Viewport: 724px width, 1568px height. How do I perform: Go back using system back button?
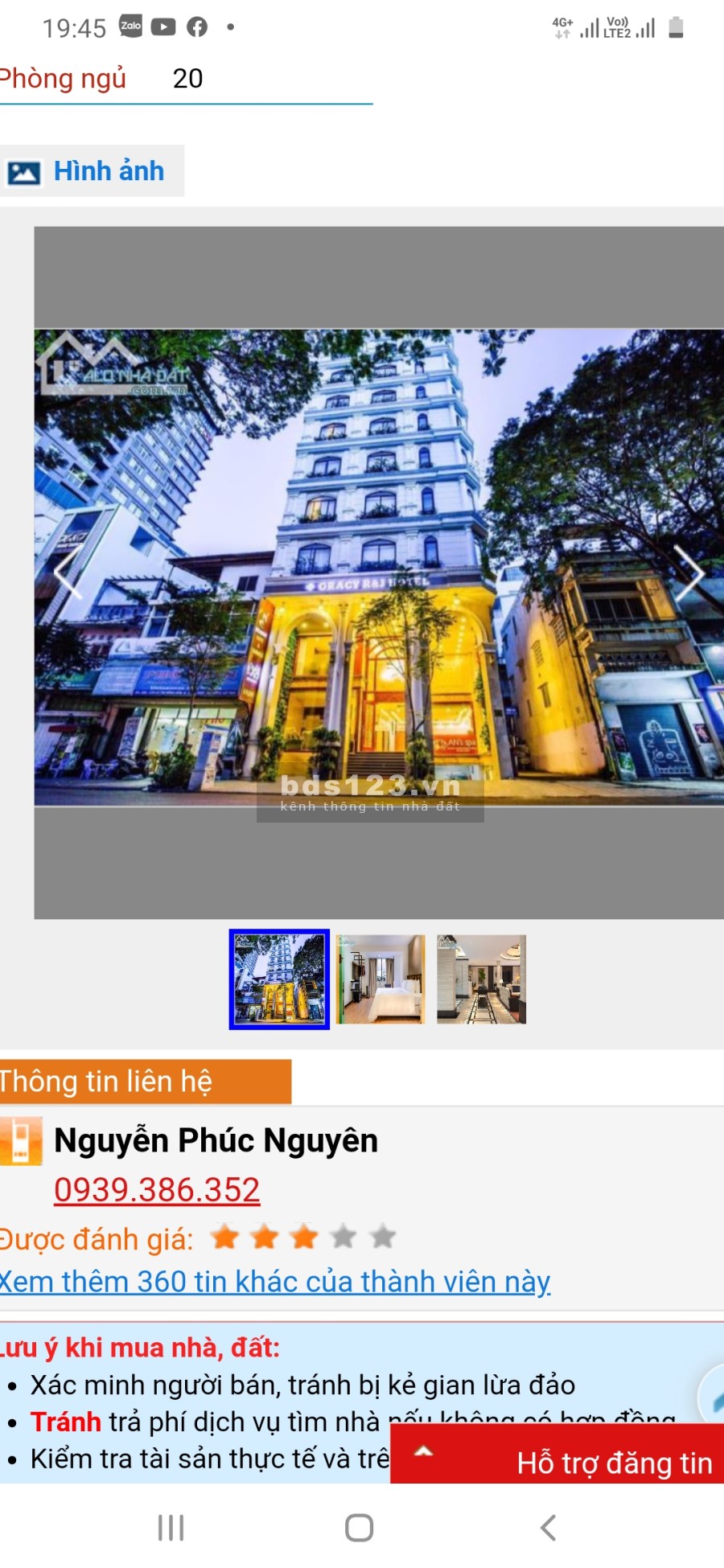[x=549, y=1527]
